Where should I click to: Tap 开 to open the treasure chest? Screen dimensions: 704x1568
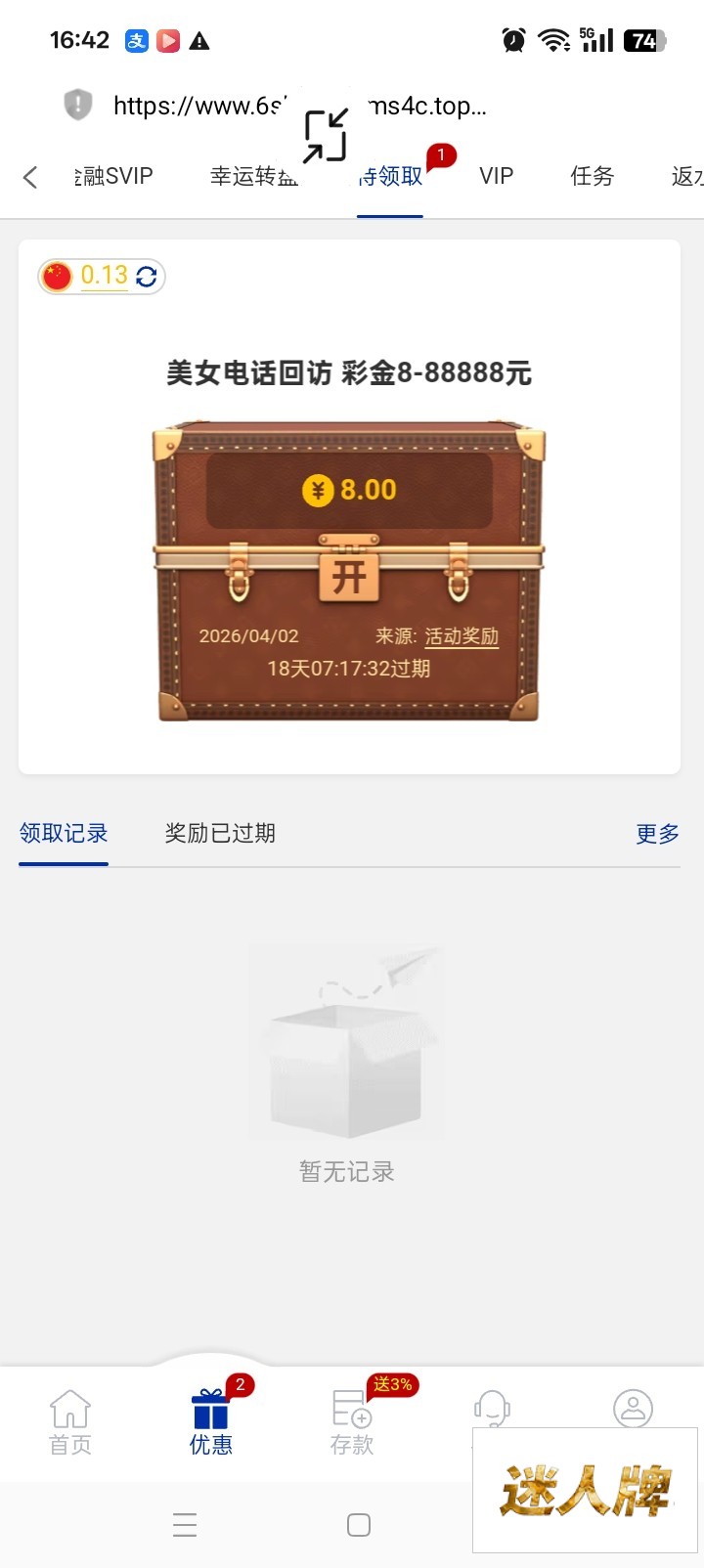pos(348,576)
